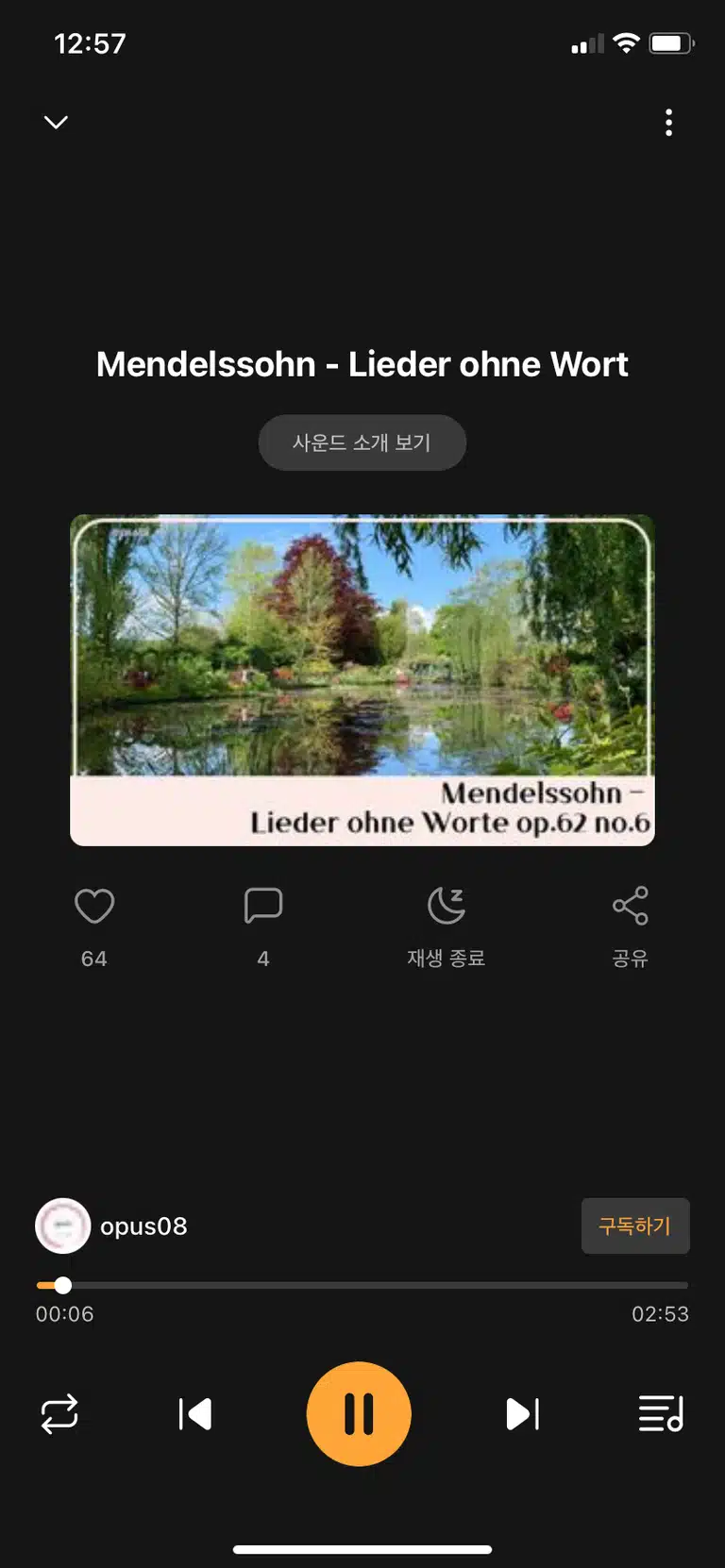
Task: Tap the playback progress bar to seek
Action: pos(362,1285)
